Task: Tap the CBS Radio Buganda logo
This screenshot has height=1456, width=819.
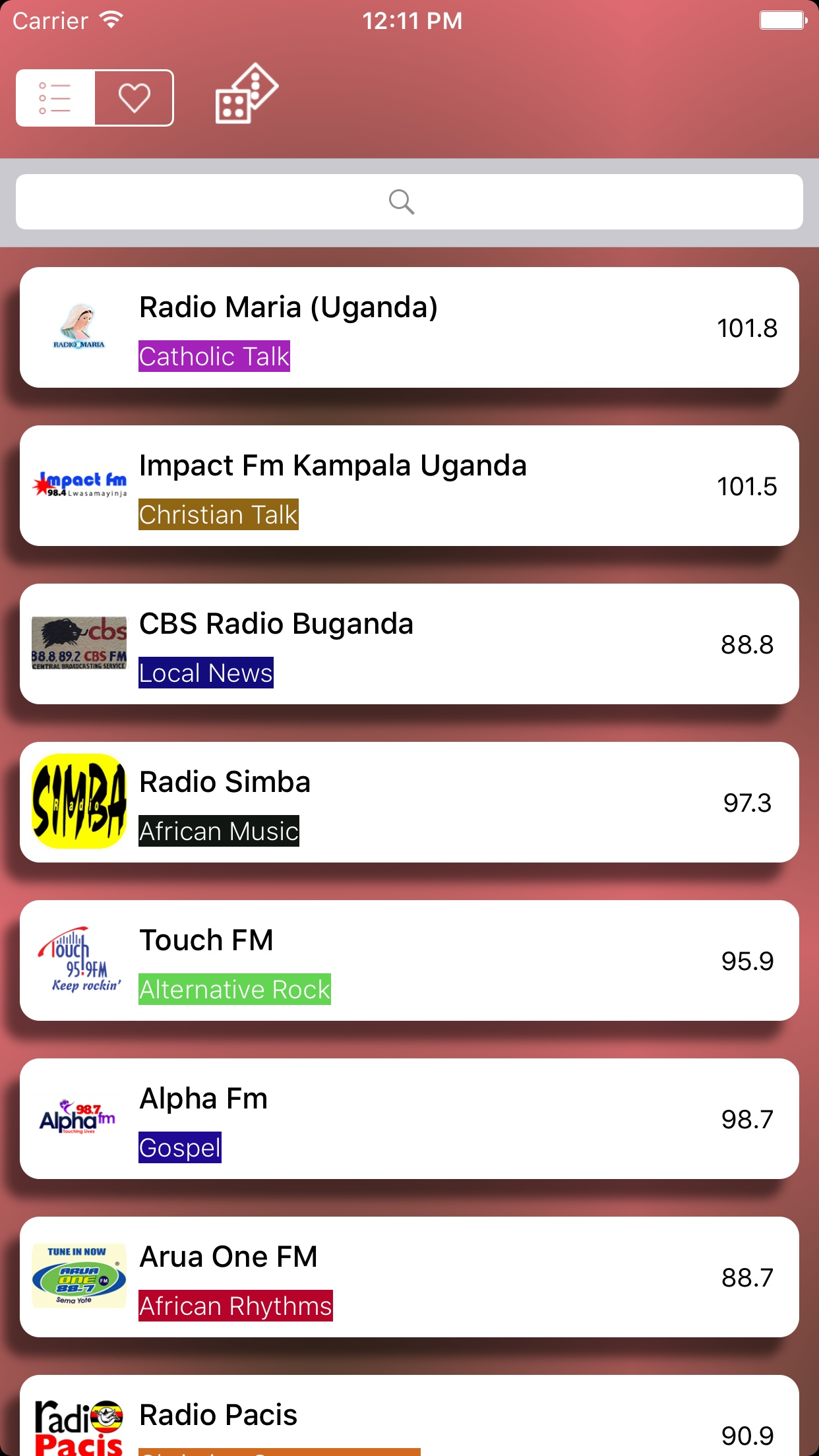Action: pyautogui.click(x=78, y=643)
